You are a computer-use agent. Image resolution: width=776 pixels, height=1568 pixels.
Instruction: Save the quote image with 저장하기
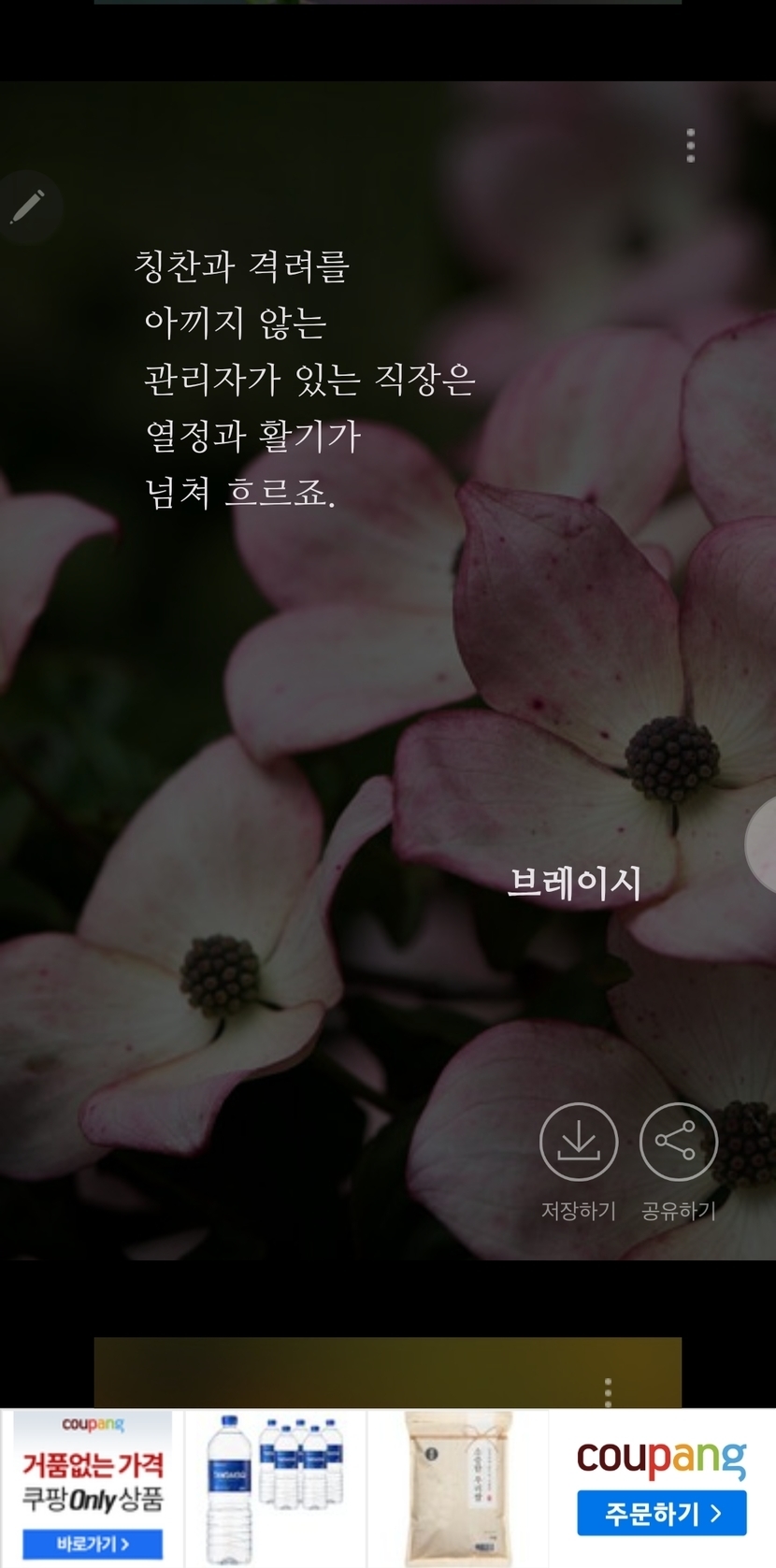coord(579,1143)
